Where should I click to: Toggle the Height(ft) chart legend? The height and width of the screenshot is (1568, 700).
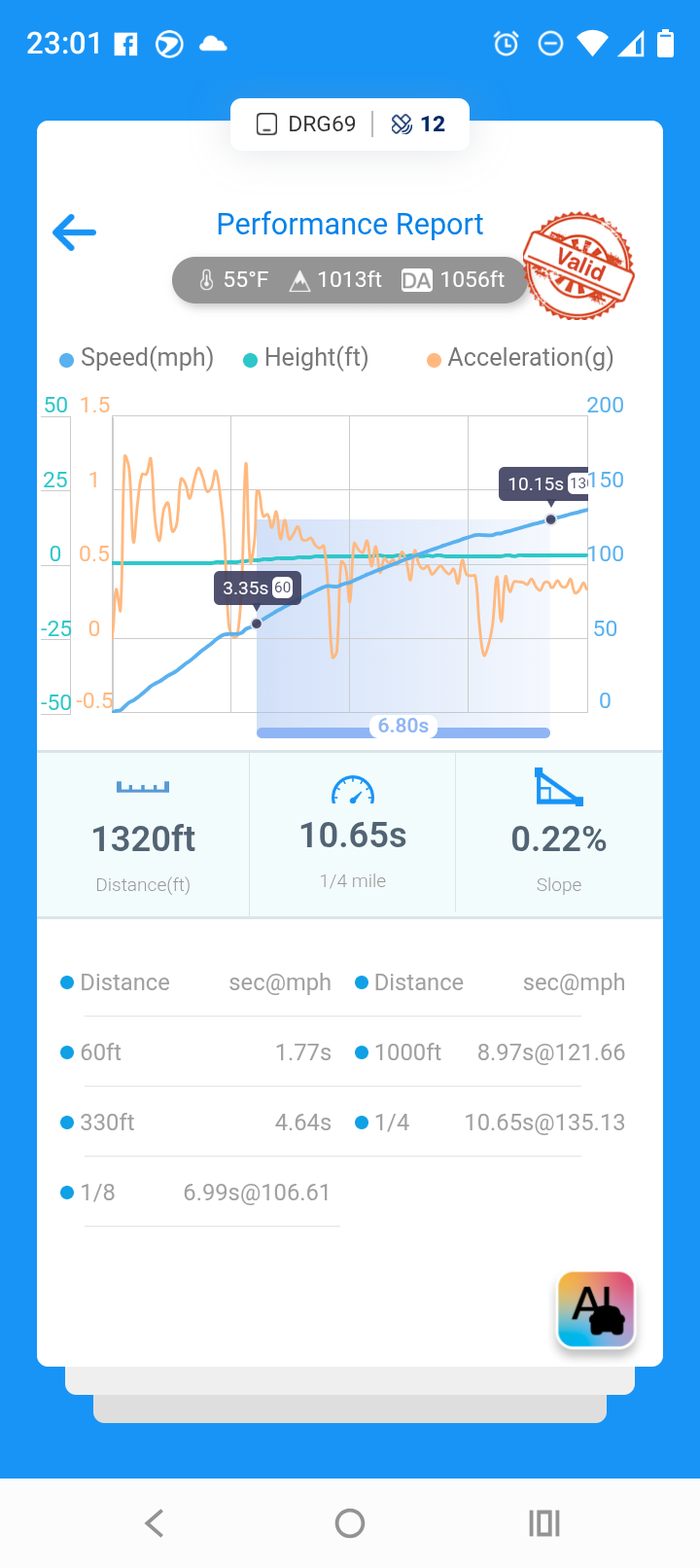pos(306,358)
